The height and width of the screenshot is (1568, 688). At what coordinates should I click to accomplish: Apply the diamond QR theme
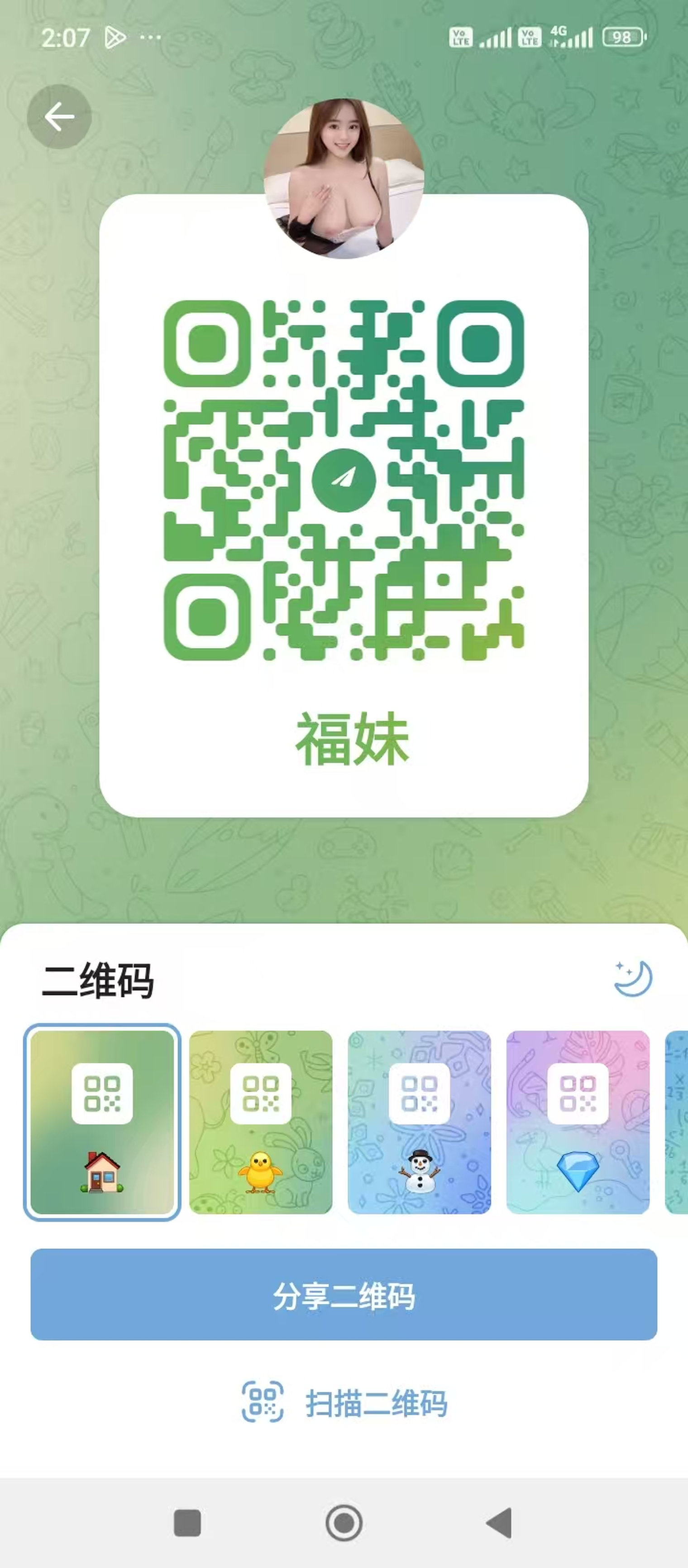point(578,1122)
